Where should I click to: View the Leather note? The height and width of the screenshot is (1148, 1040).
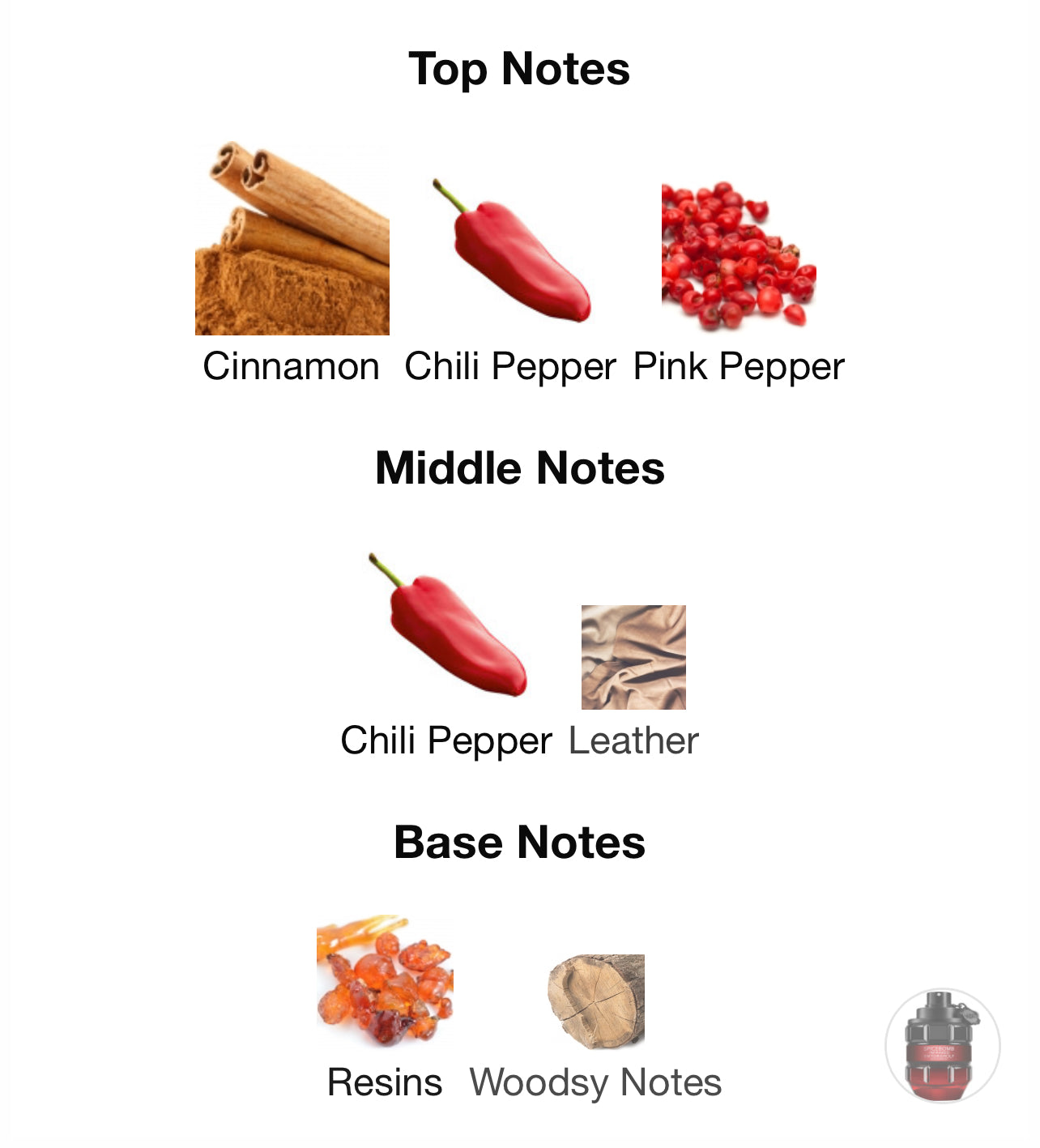click(633, 658)
